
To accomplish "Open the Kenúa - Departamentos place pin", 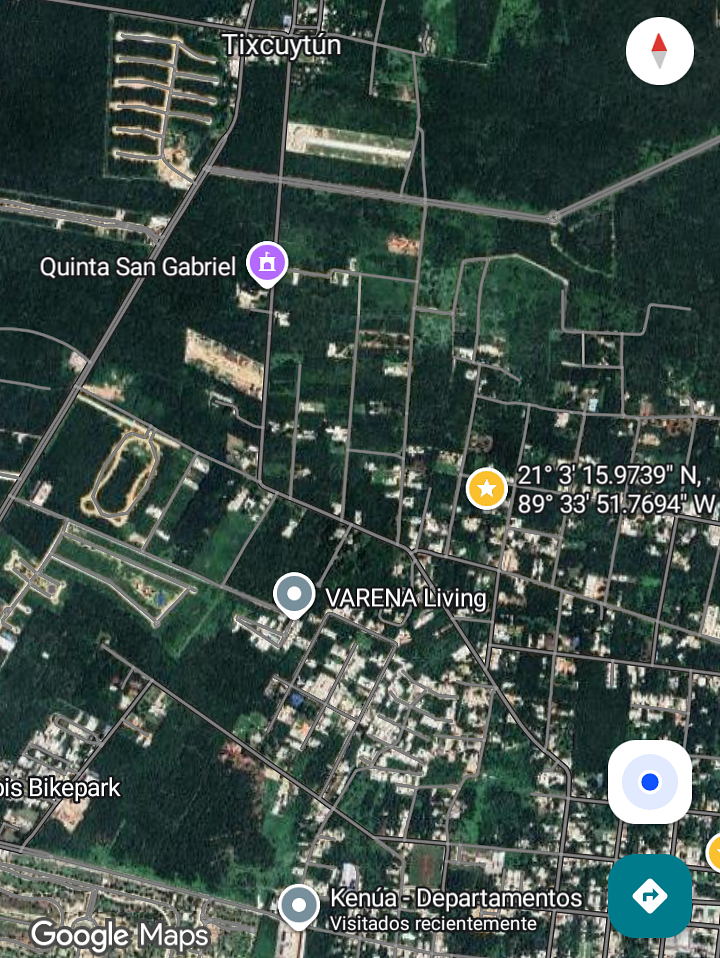I will 298,906.
